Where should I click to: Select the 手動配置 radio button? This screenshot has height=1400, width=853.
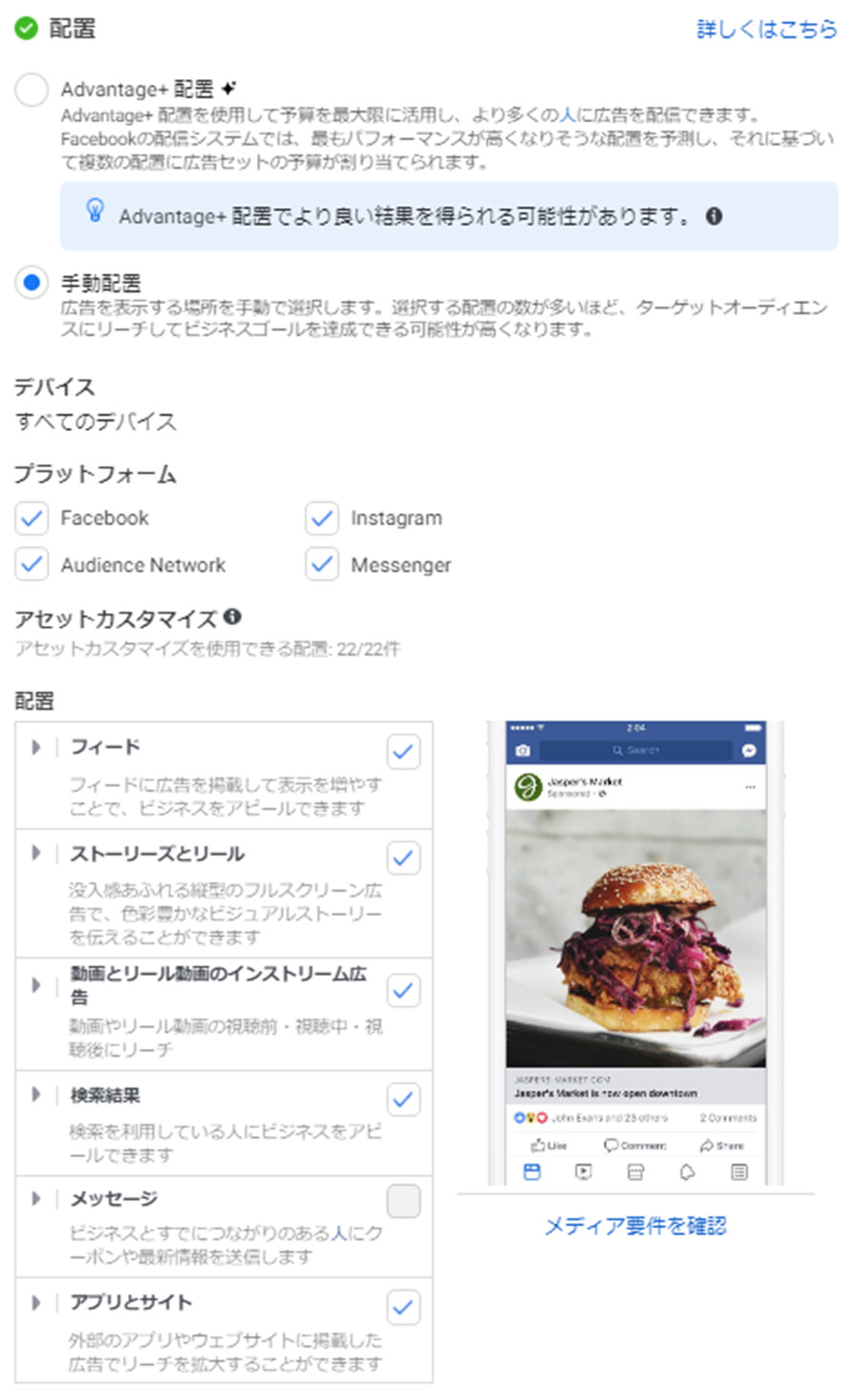(x=32, y=283)
